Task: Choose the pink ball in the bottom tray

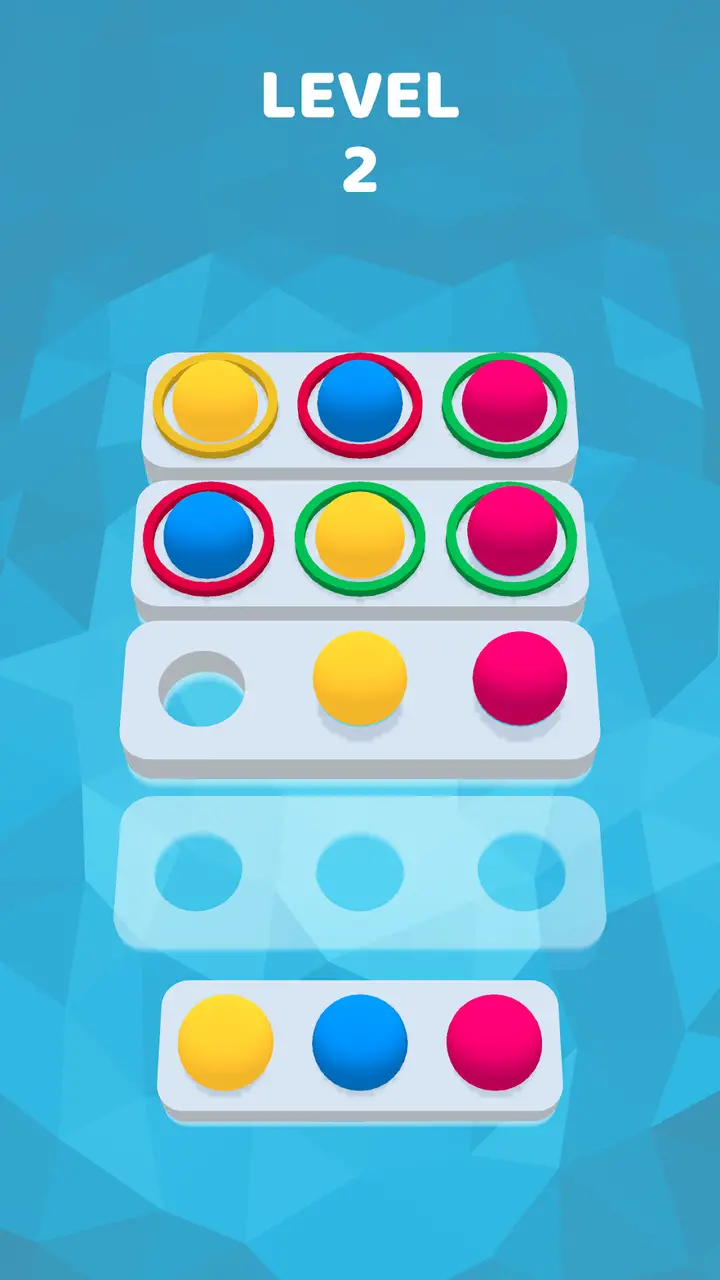Action: [494, 1042]
